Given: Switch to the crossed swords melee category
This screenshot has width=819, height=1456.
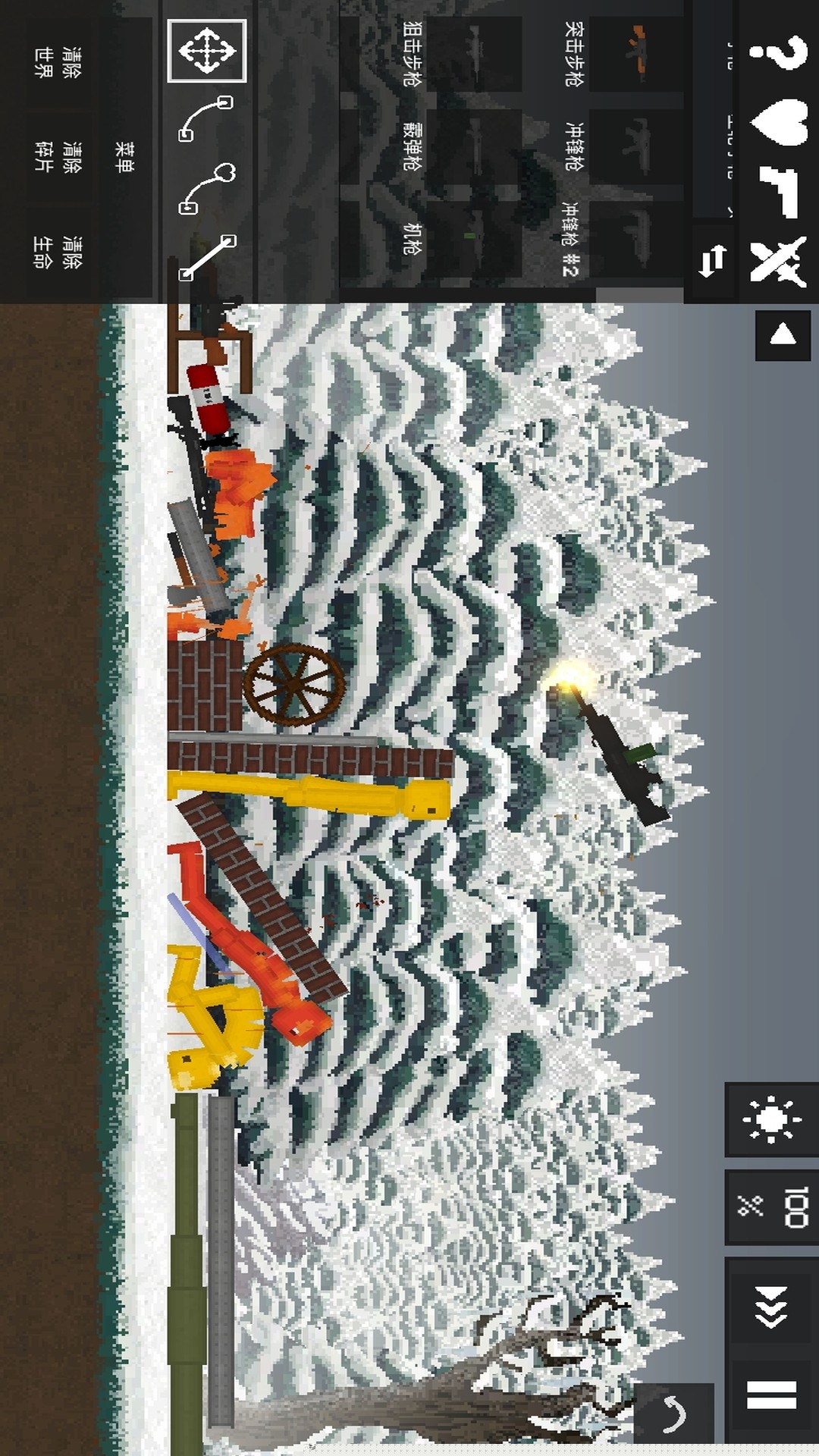Looking at the screenshot, I should pos(778,262).
